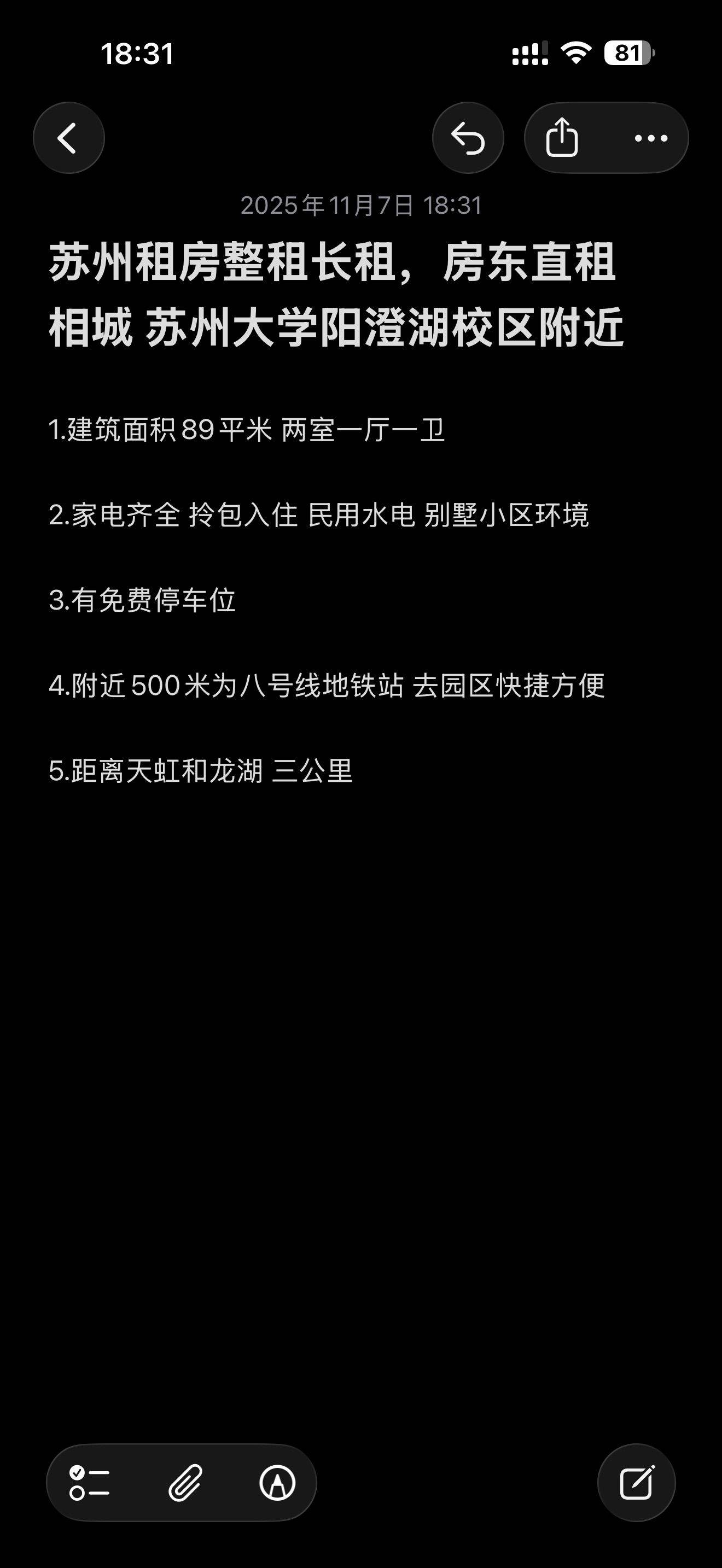Open the more options menu
Viewport: 722px width, 1568px height.
click(651, 138)
